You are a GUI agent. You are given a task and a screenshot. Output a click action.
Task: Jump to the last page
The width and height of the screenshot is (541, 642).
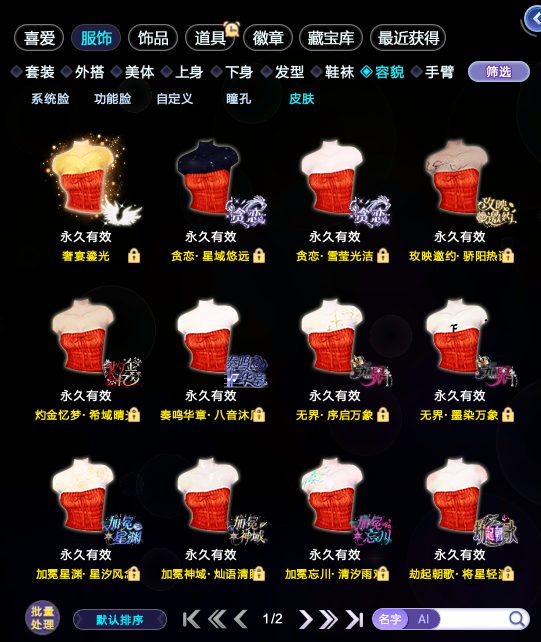(x=354, y=619)
